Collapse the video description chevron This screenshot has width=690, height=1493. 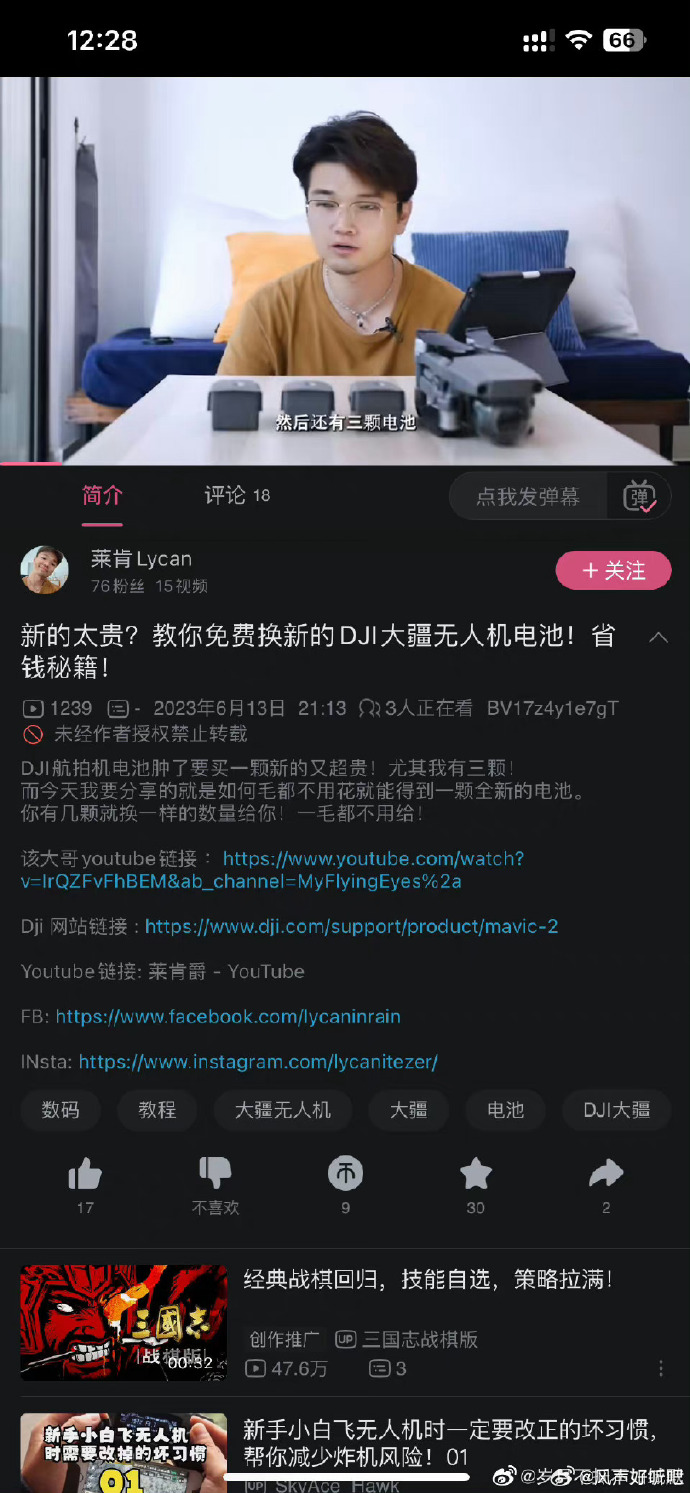click(658, 637)
